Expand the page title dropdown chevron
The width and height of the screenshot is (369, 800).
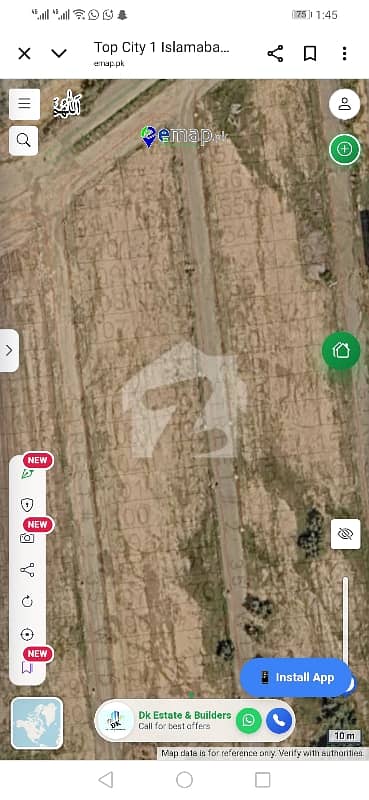59,53
